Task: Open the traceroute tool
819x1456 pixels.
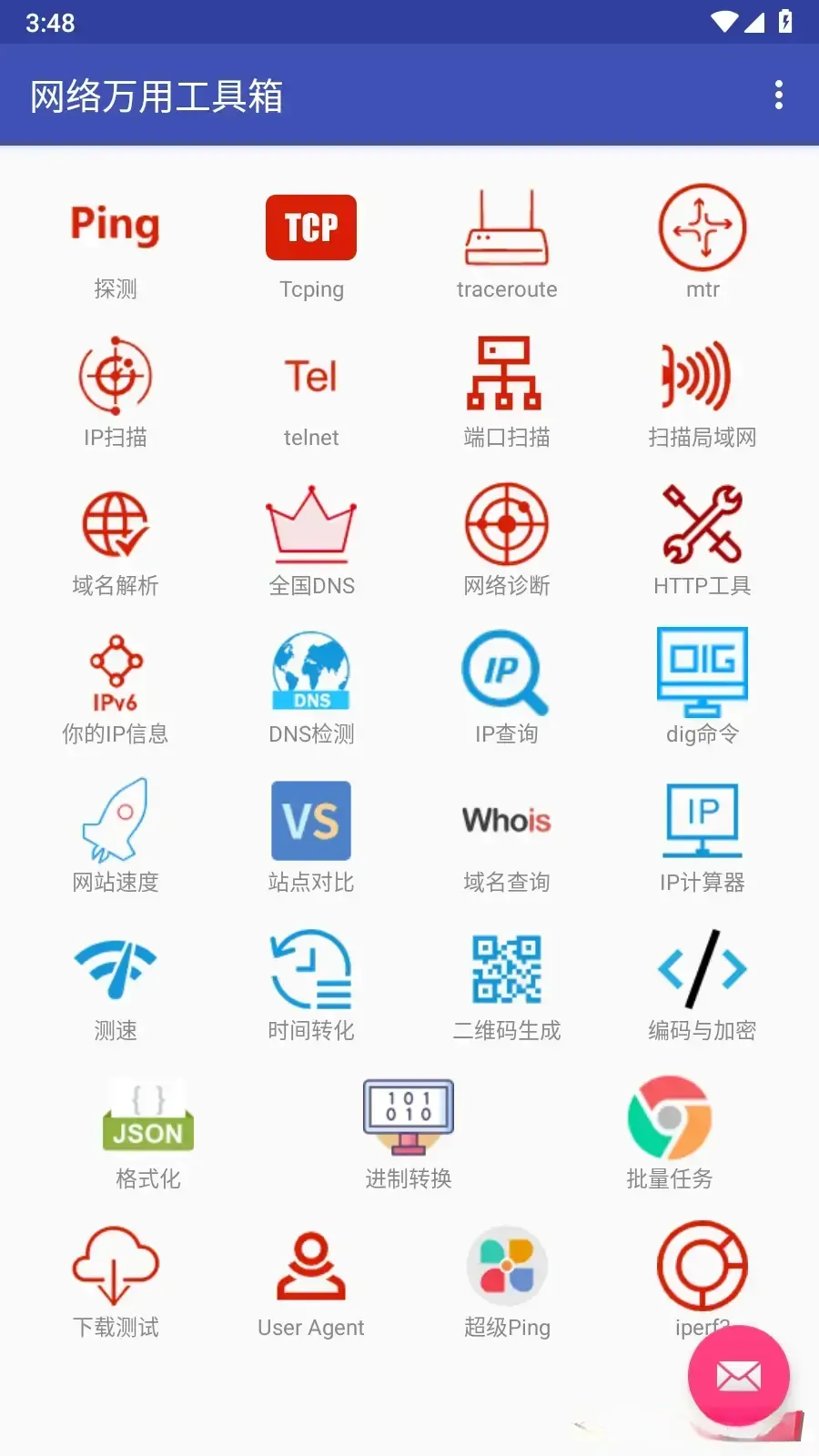Action: pyautogui.click(x=507, y=243)
